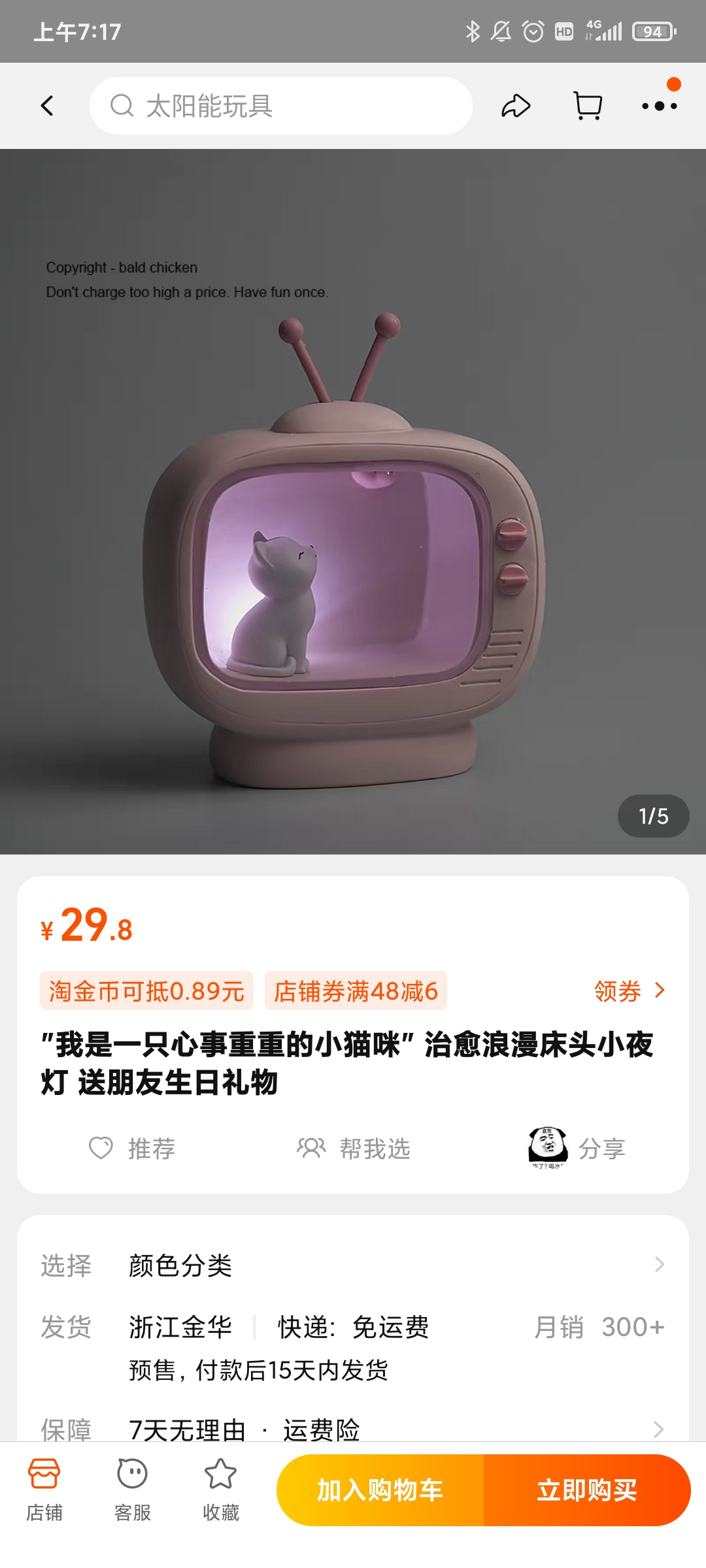Viewport: 706px width, 1568px height.
Task: Open the shopping cart icon
Action: pos(588,106)
